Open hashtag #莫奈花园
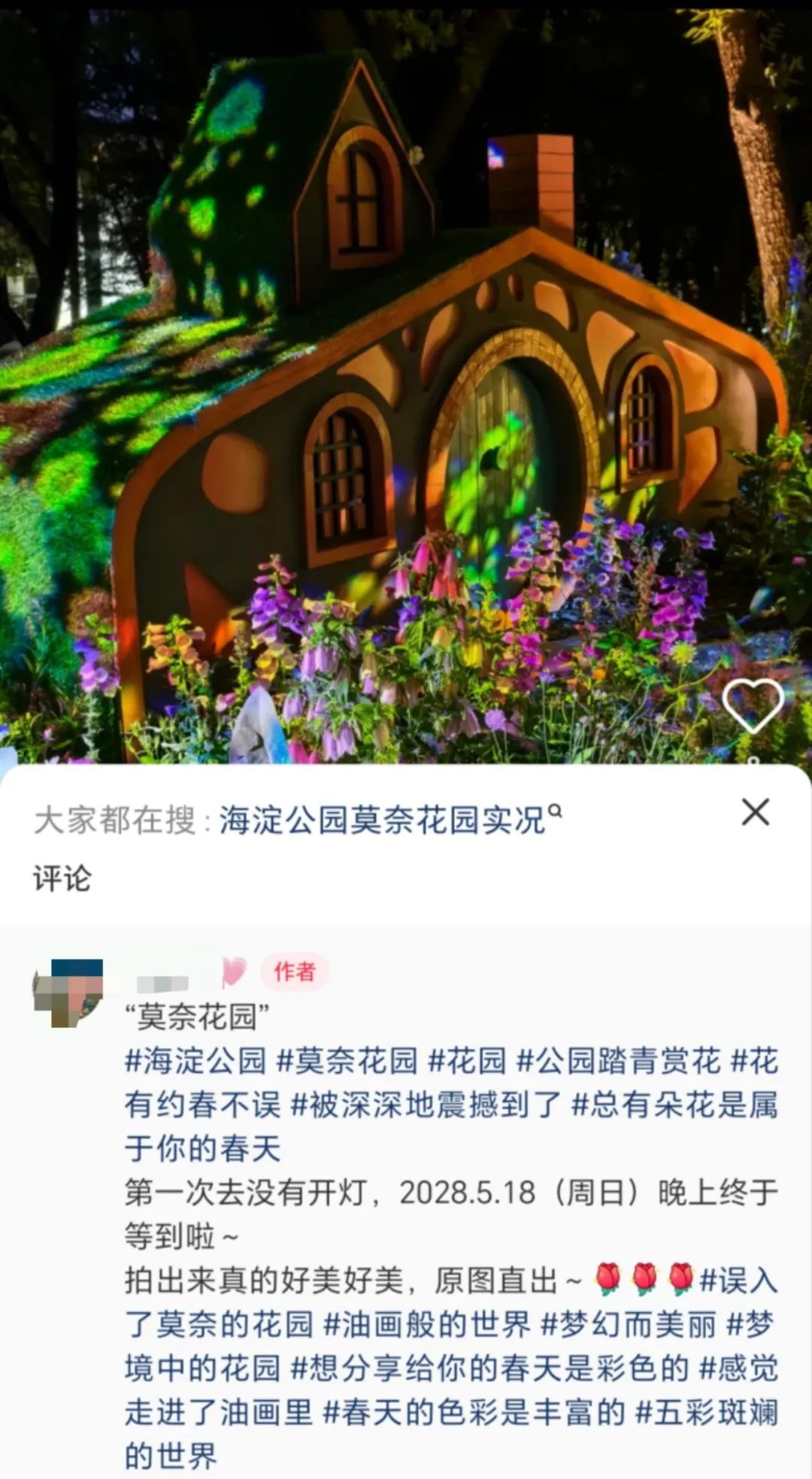Image resolution: width=812 pixels, height=1479 pixels. pyautogui.click(x=347, y=1061)
